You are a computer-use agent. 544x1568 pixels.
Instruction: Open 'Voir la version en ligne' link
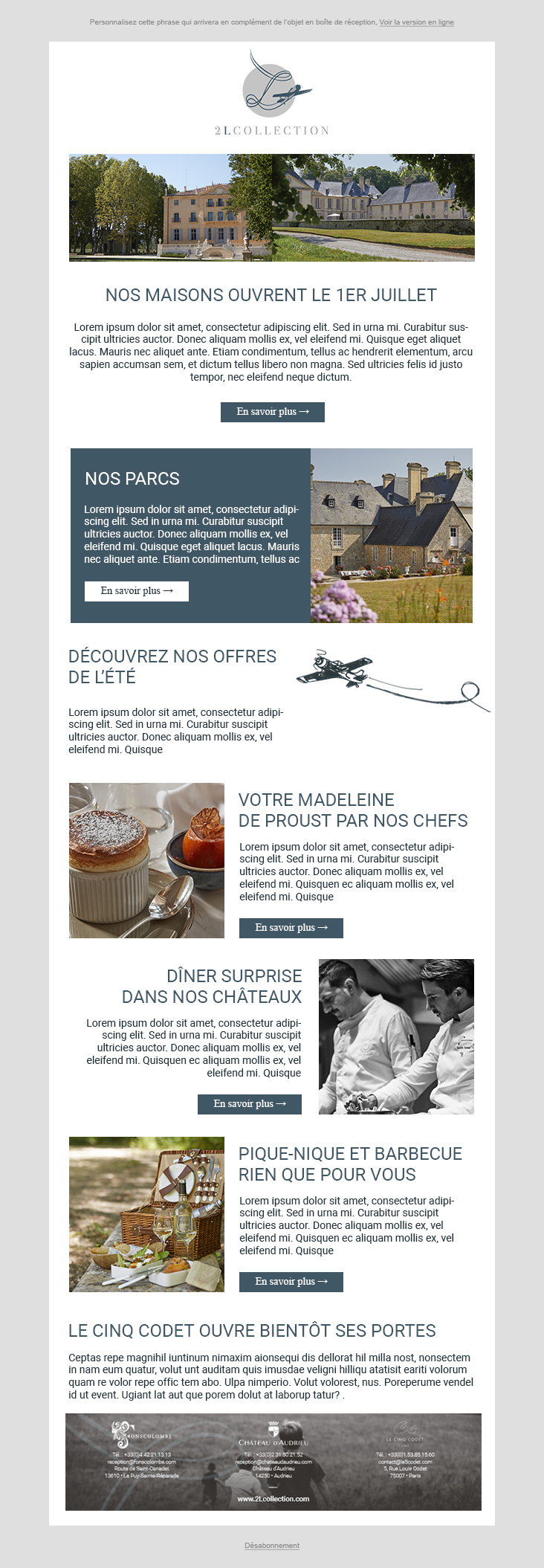tap(416, 22)
